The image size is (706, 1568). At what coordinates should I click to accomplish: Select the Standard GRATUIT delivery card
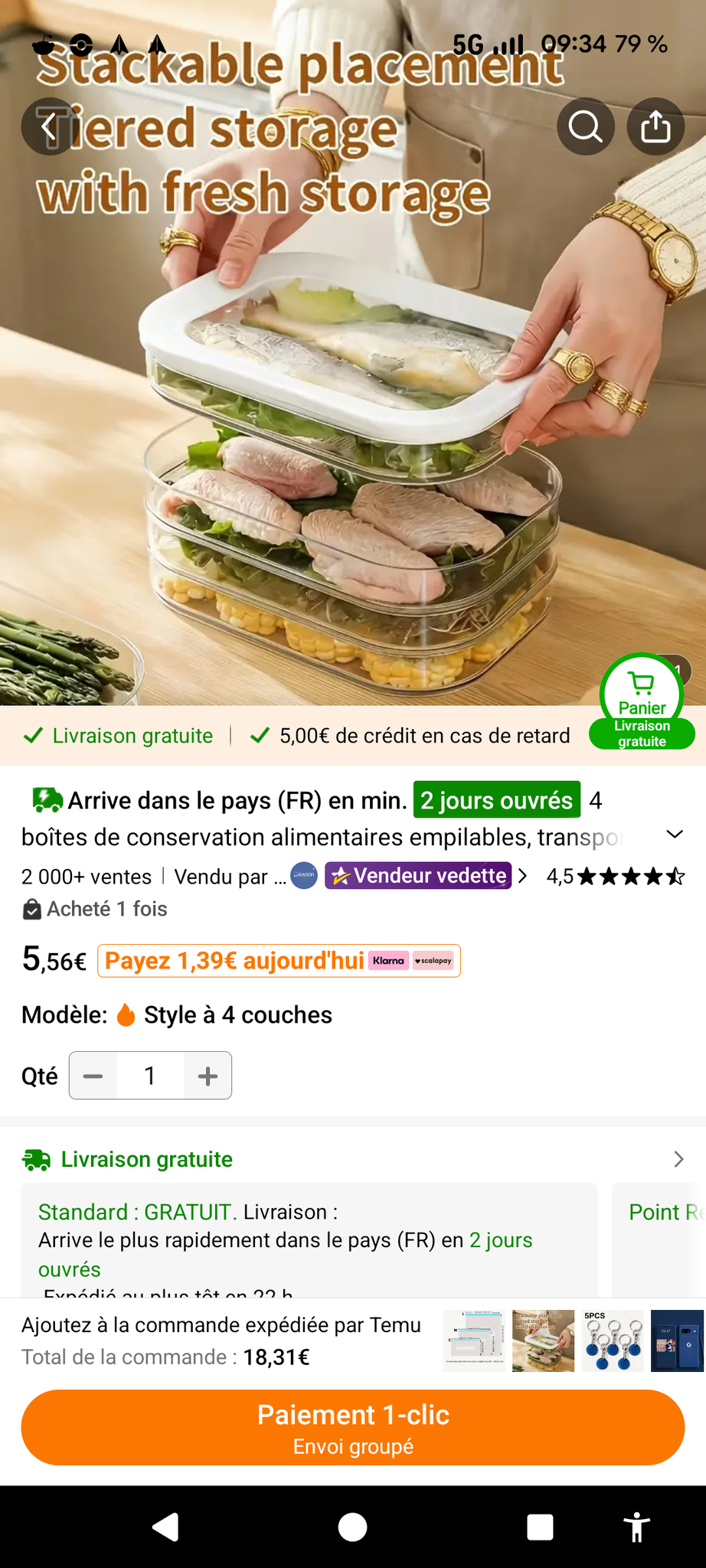[309, 1240]
